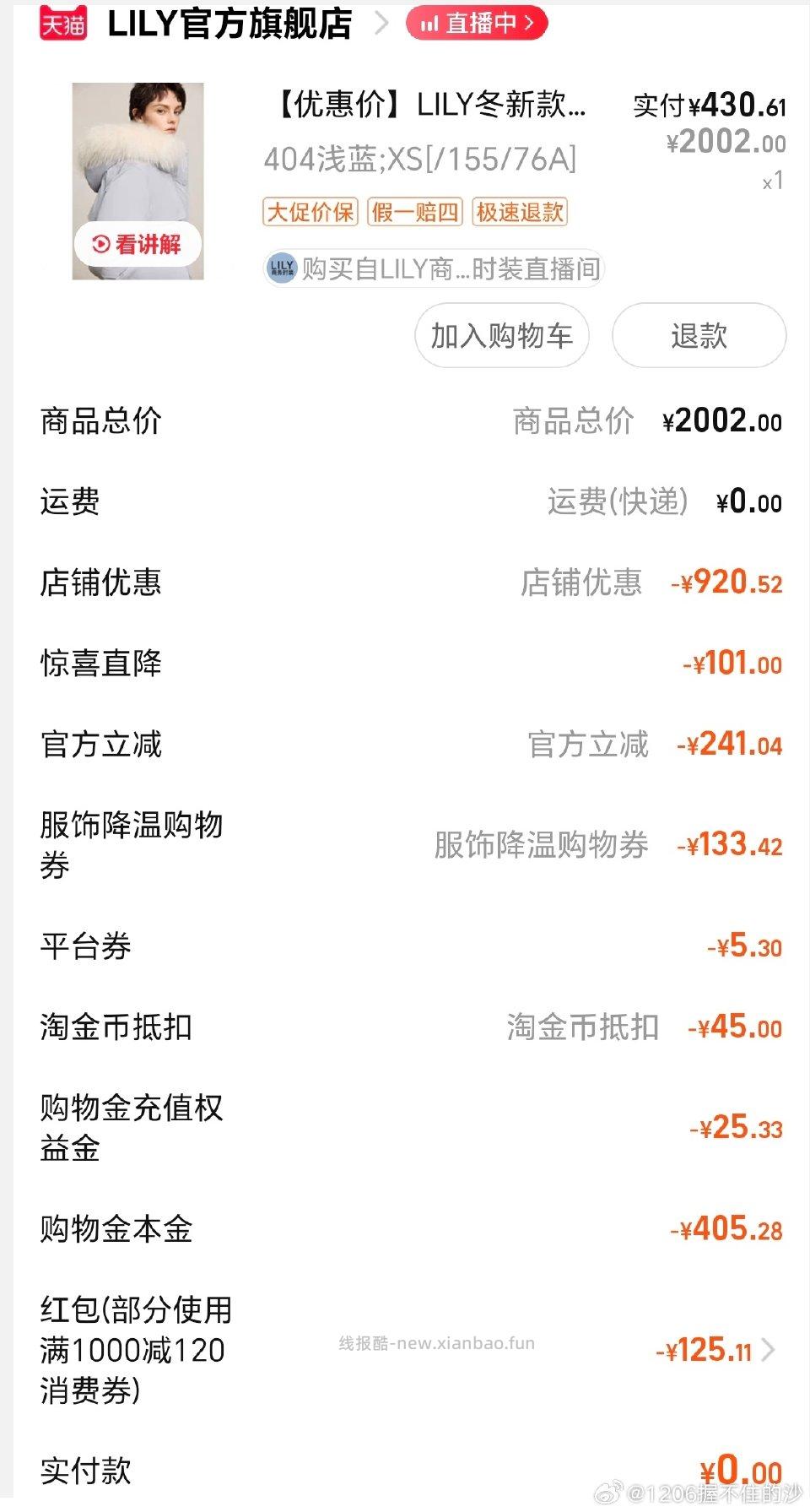Click the 店铺优惠 discount amount
The width and height of the screenshot is (810, 1512).
730,582
